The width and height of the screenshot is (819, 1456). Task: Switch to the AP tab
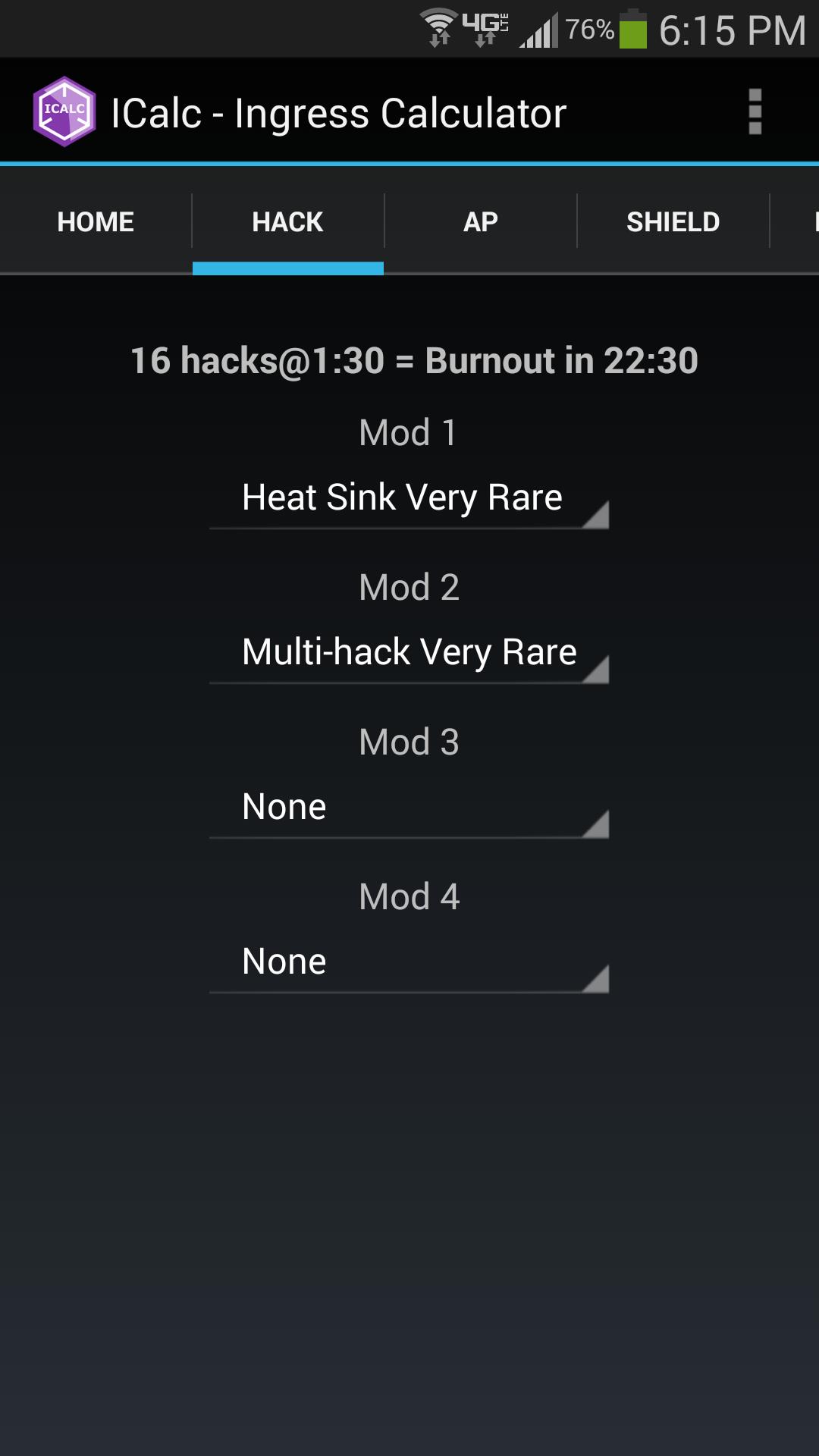pos(480,221)
